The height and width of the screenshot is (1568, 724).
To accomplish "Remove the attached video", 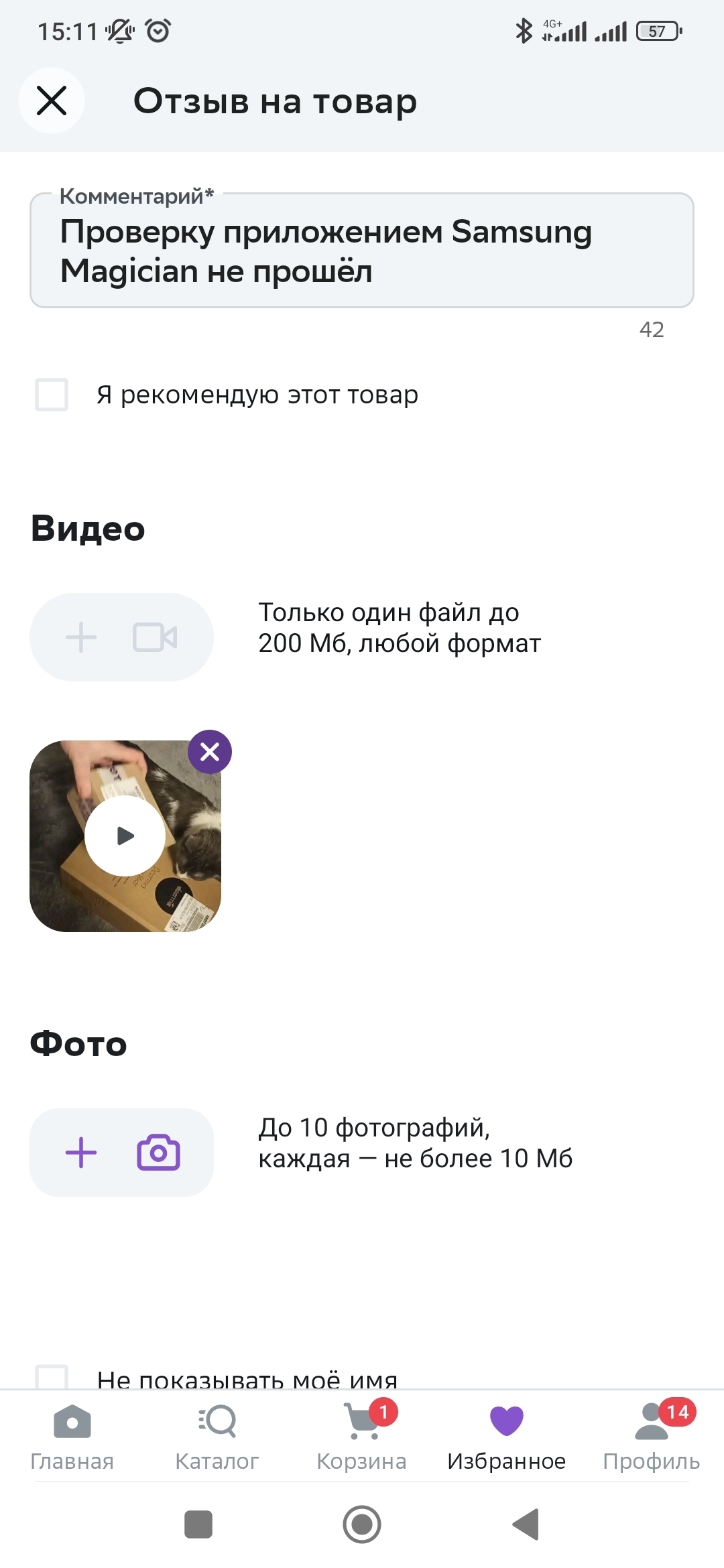I will click(210, 752).
